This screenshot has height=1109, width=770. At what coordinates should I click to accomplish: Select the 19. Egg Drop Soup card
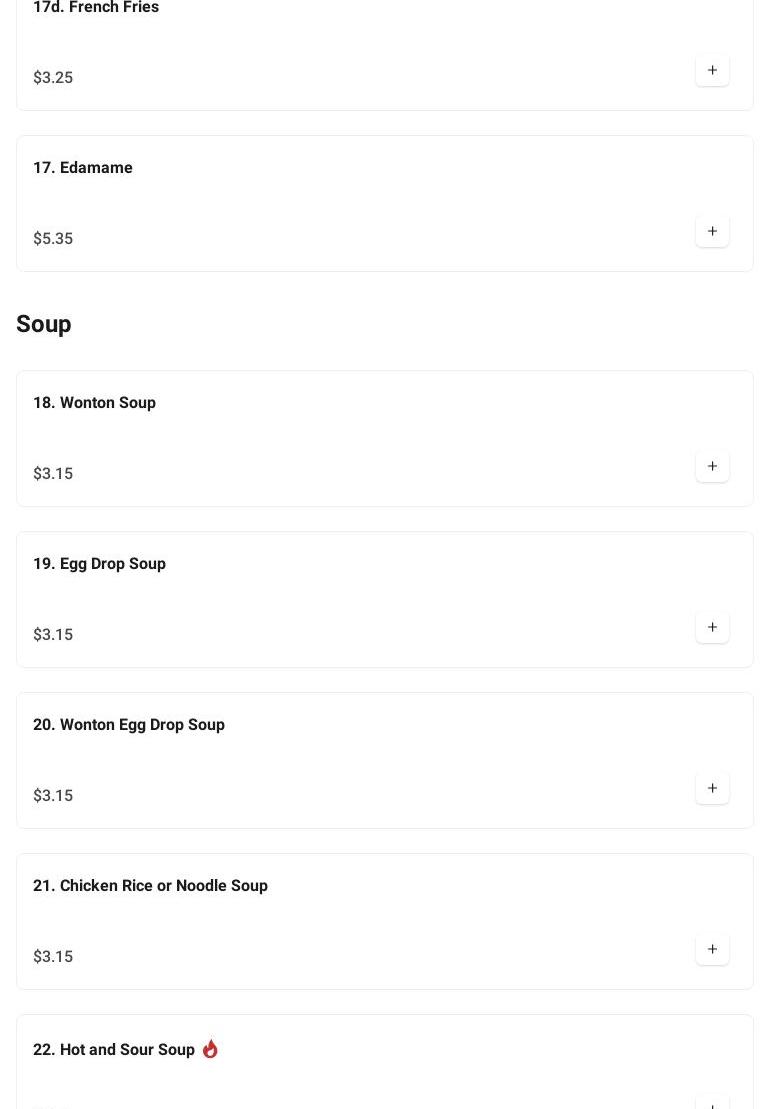pyautogui.click(x=100, y=564)
